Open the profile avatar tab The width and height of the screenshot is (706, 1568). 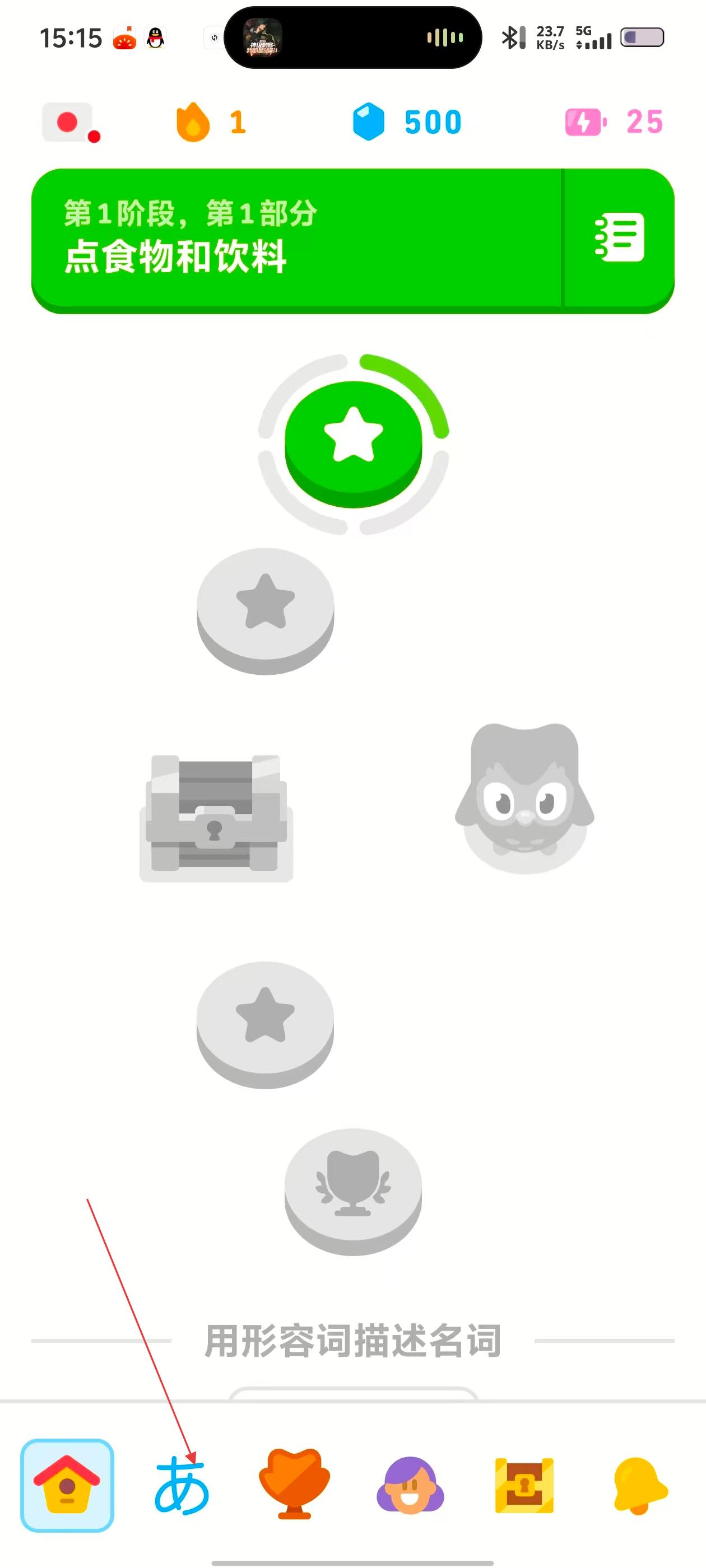pyautogui.click(x=410, y=1485)
